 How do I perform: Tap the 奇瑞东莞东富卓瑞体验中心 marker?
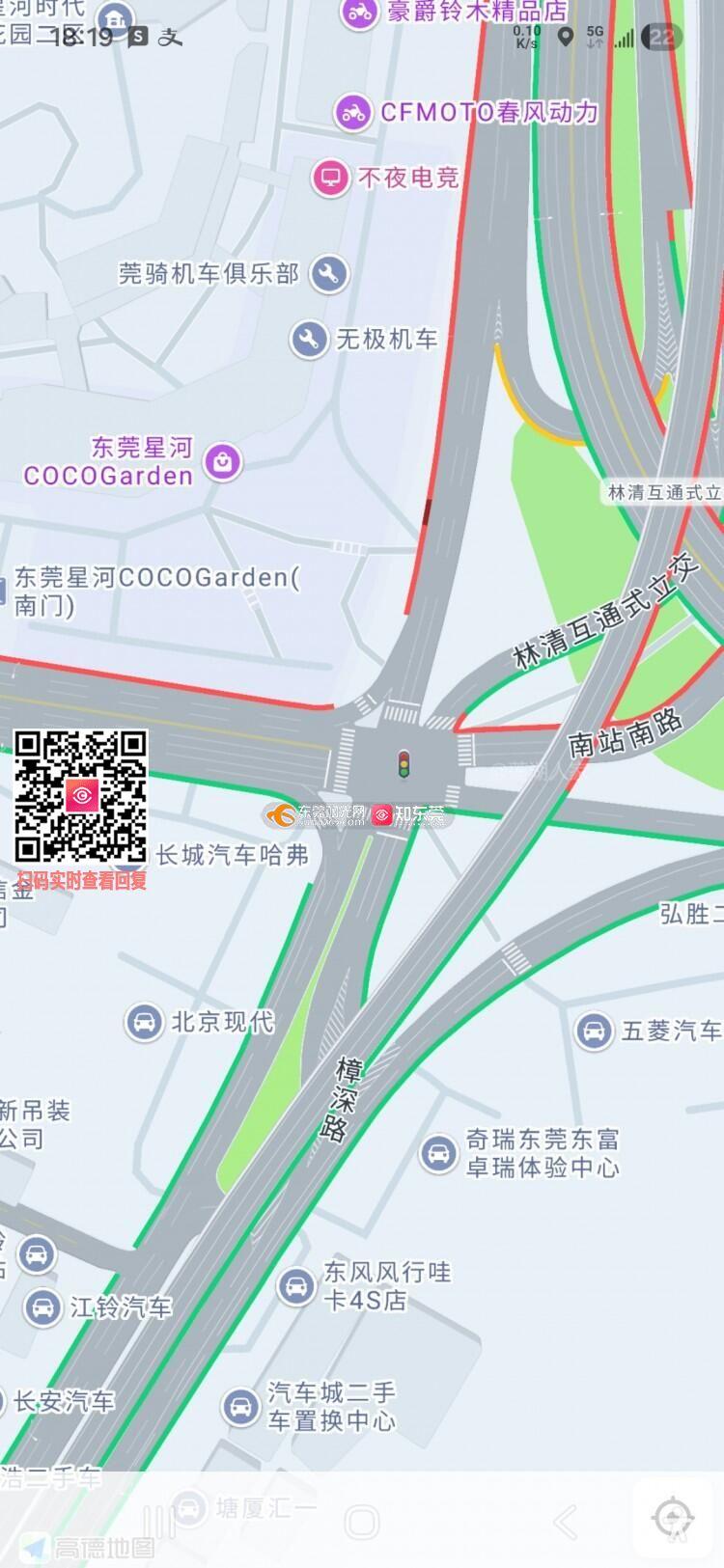pyautogui.click(x=438, y=1153)
